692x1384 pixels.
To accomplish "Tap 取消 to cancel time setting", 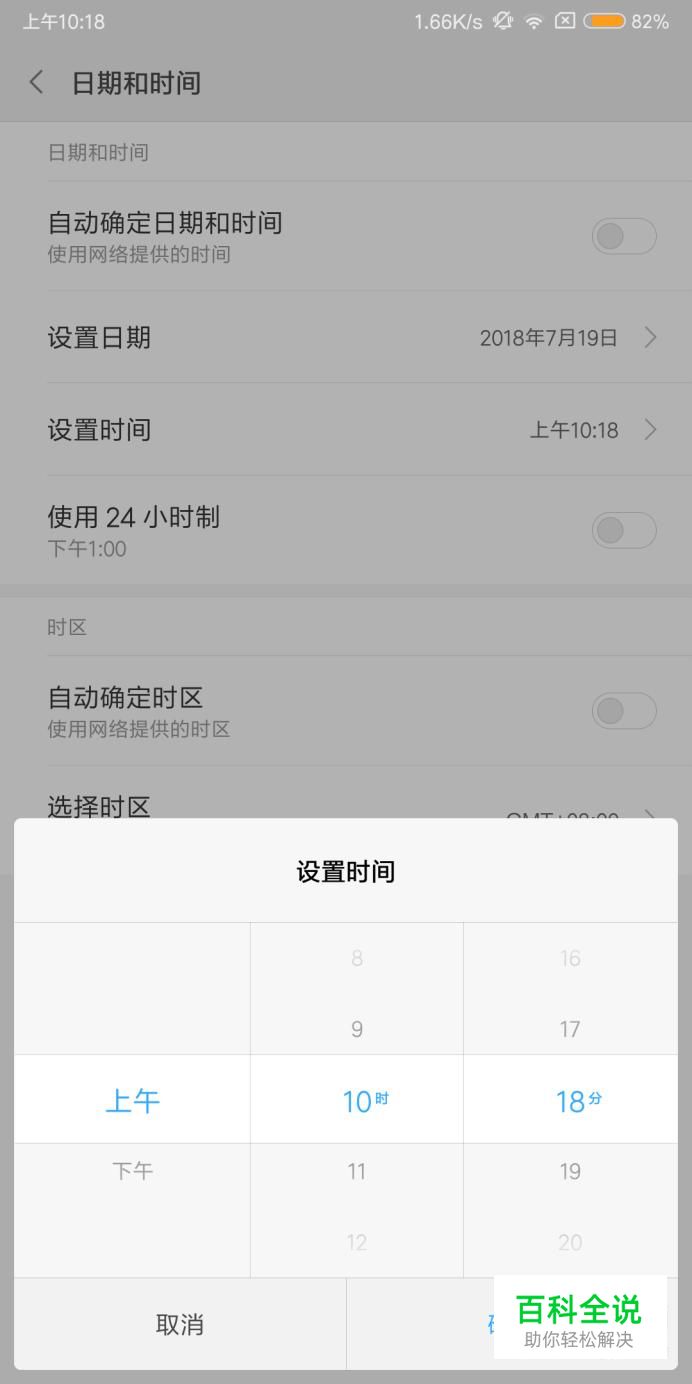I will (180, 1324).
